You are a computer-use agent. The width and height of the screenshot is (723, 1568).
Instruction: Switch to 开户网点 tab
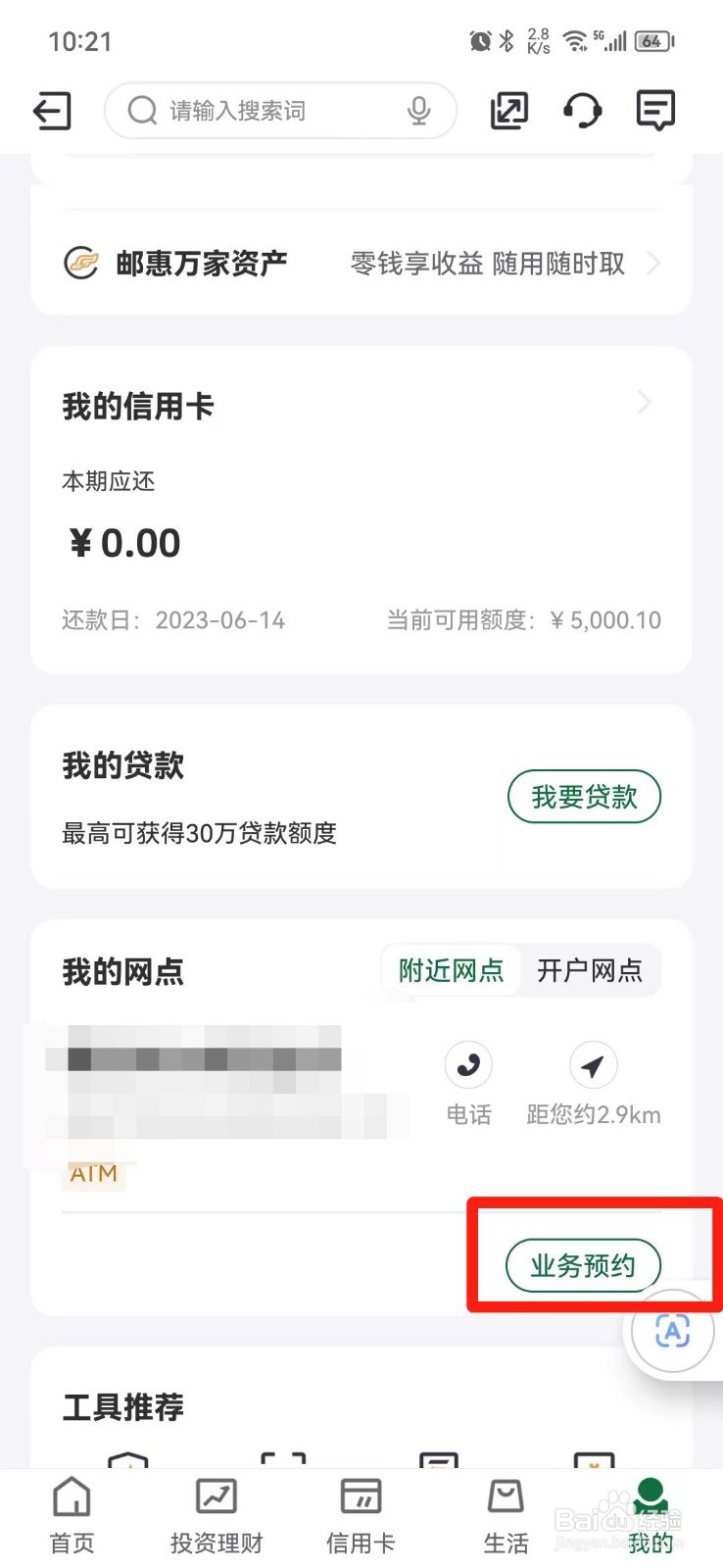point(590,970)
